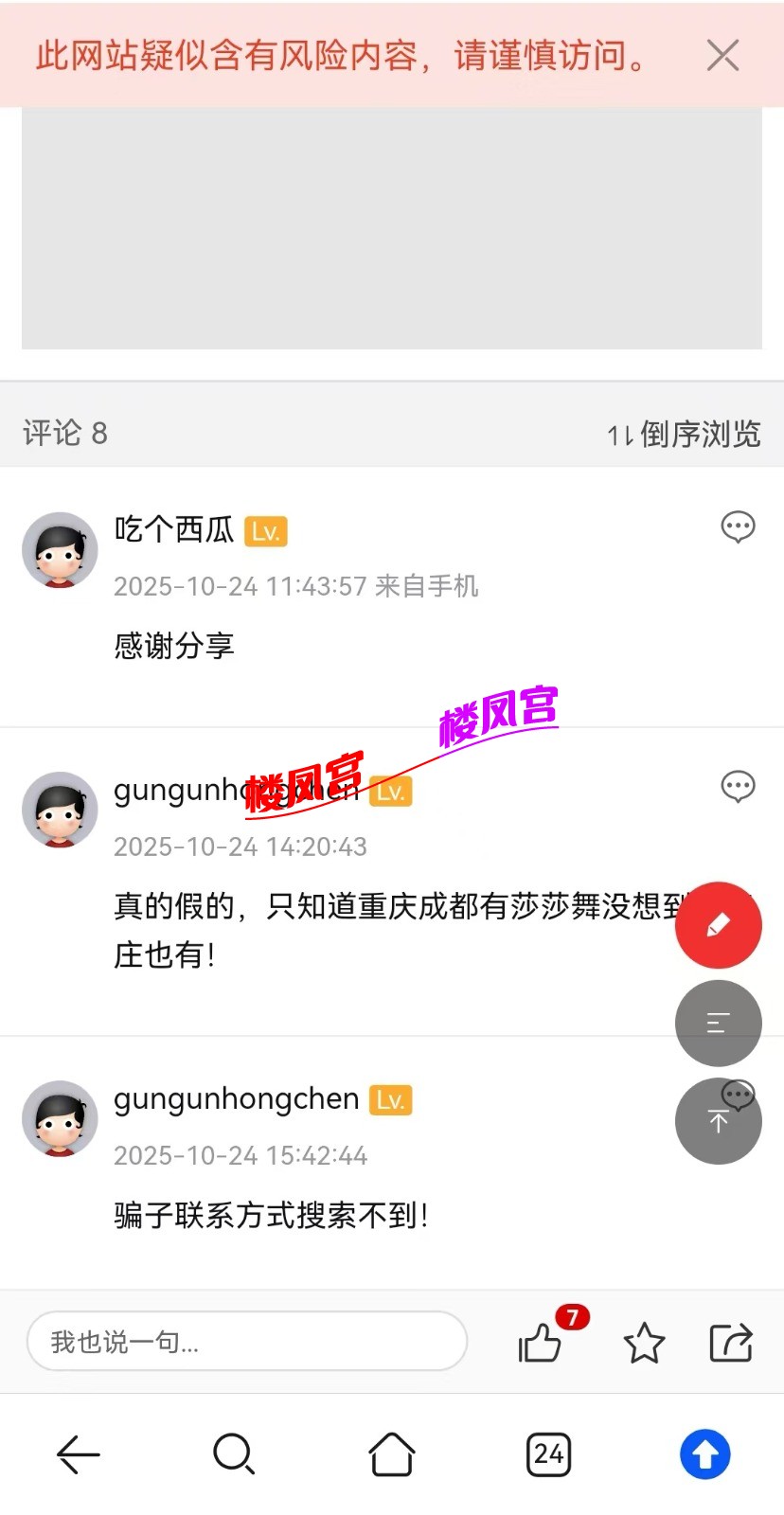784x1515 pixels.
Task: Open the 我也说一句 comment box
Action: pos(246,1341)
